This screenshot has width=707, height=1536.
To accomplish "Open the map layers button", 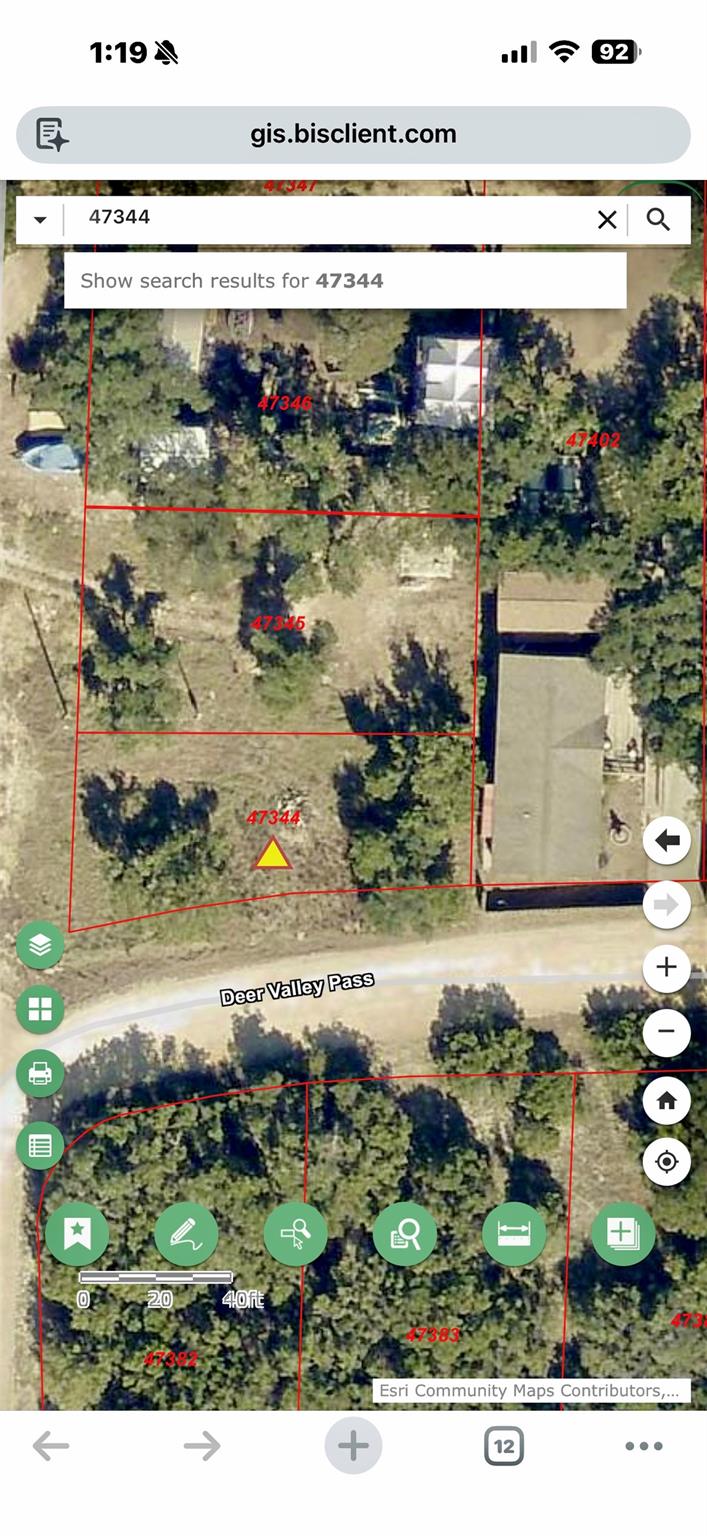I will (40, 945).
